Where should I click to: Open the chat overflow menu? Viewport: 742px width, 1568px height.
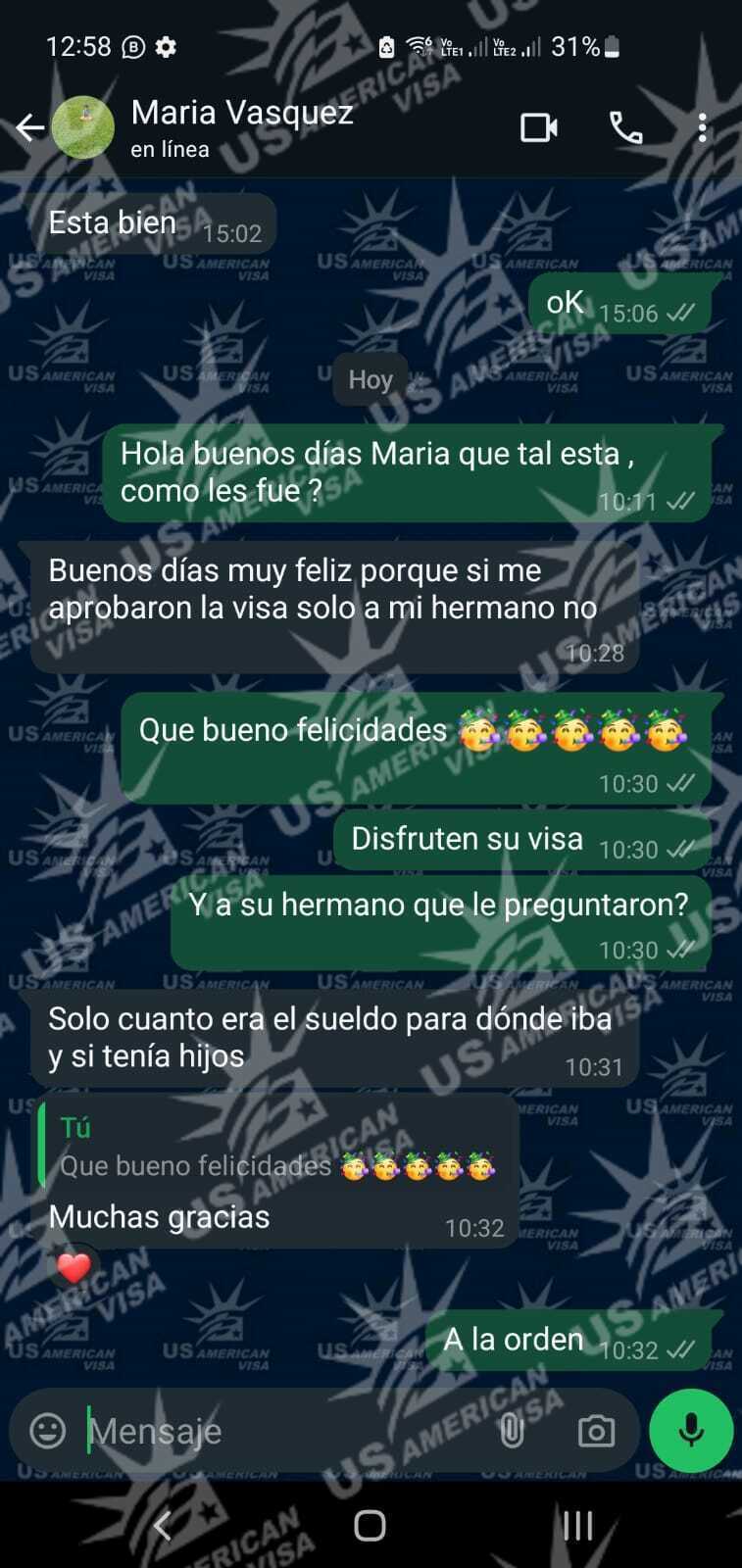click(702, 127)
